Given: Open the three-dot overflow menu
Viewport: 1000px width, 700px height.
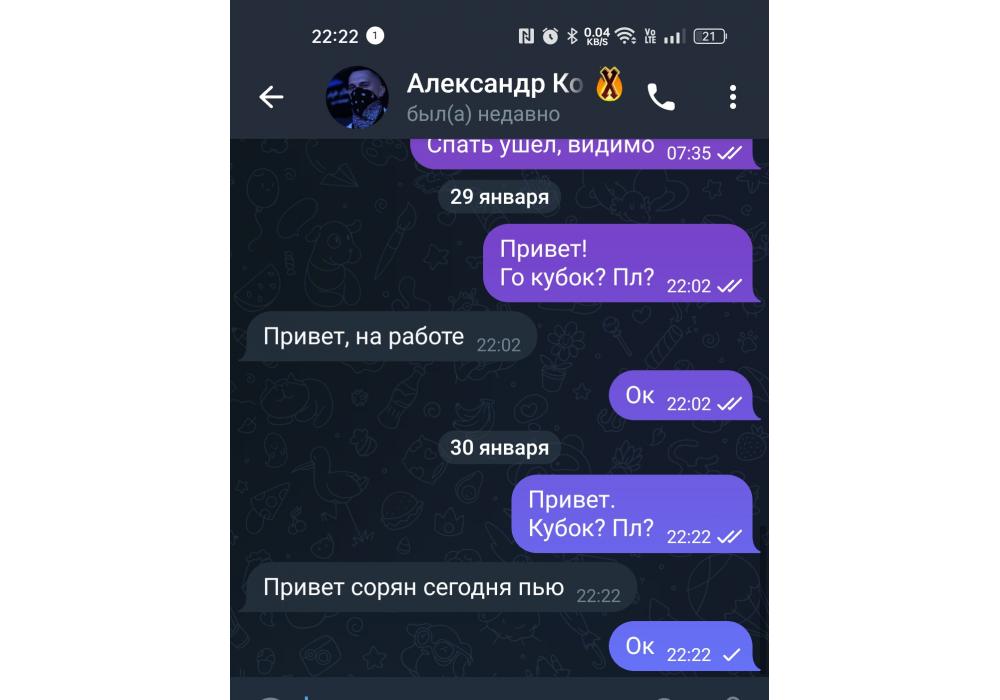Looking at the screenshot, I should pyautogui.click(x=733, y=97).
